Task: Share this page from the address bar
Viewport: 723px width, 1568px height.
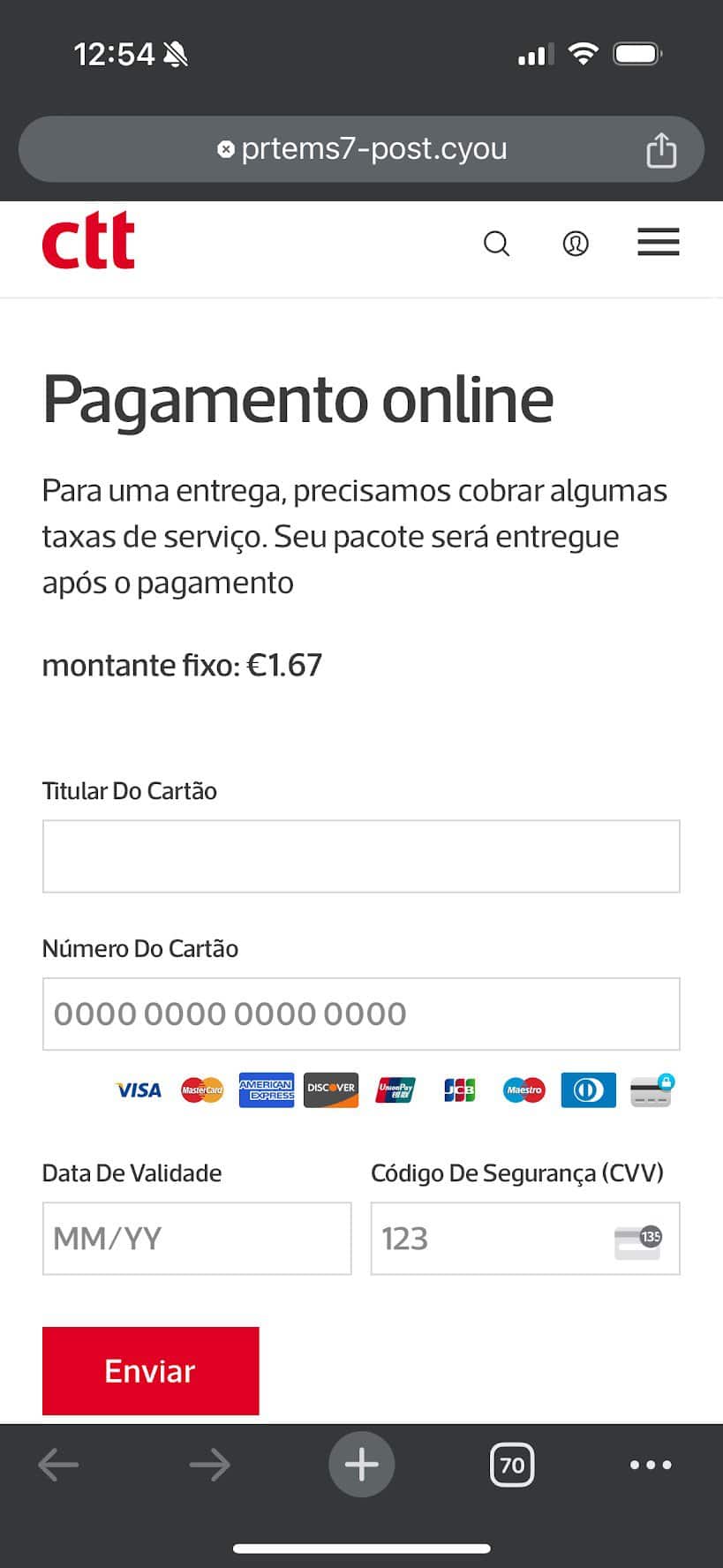Action: (x=660, y=150)
